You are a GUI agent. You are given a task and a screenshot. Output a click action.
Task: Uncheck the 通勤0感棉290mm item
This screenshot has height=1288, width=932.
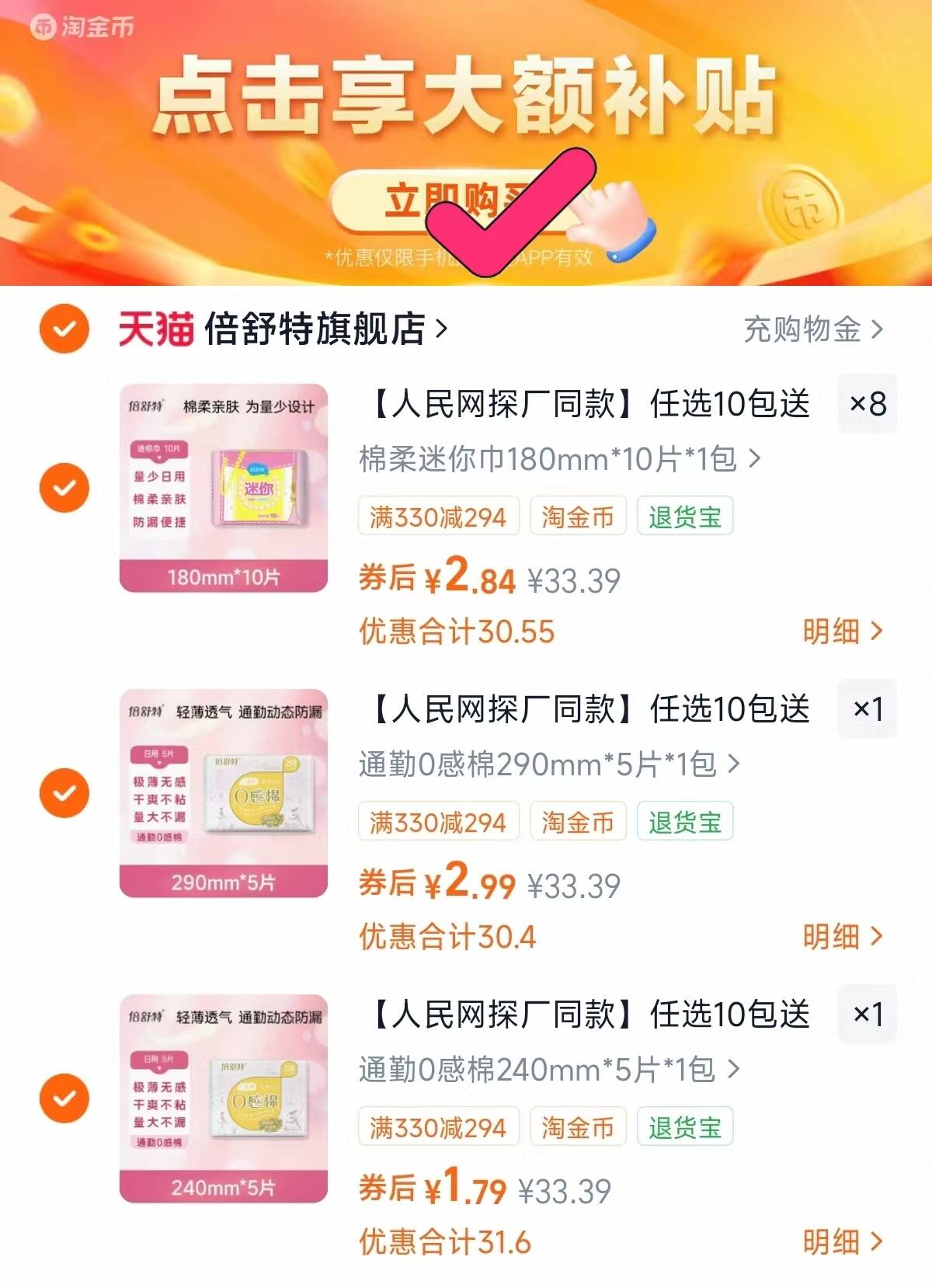click(x=64, y=793)
